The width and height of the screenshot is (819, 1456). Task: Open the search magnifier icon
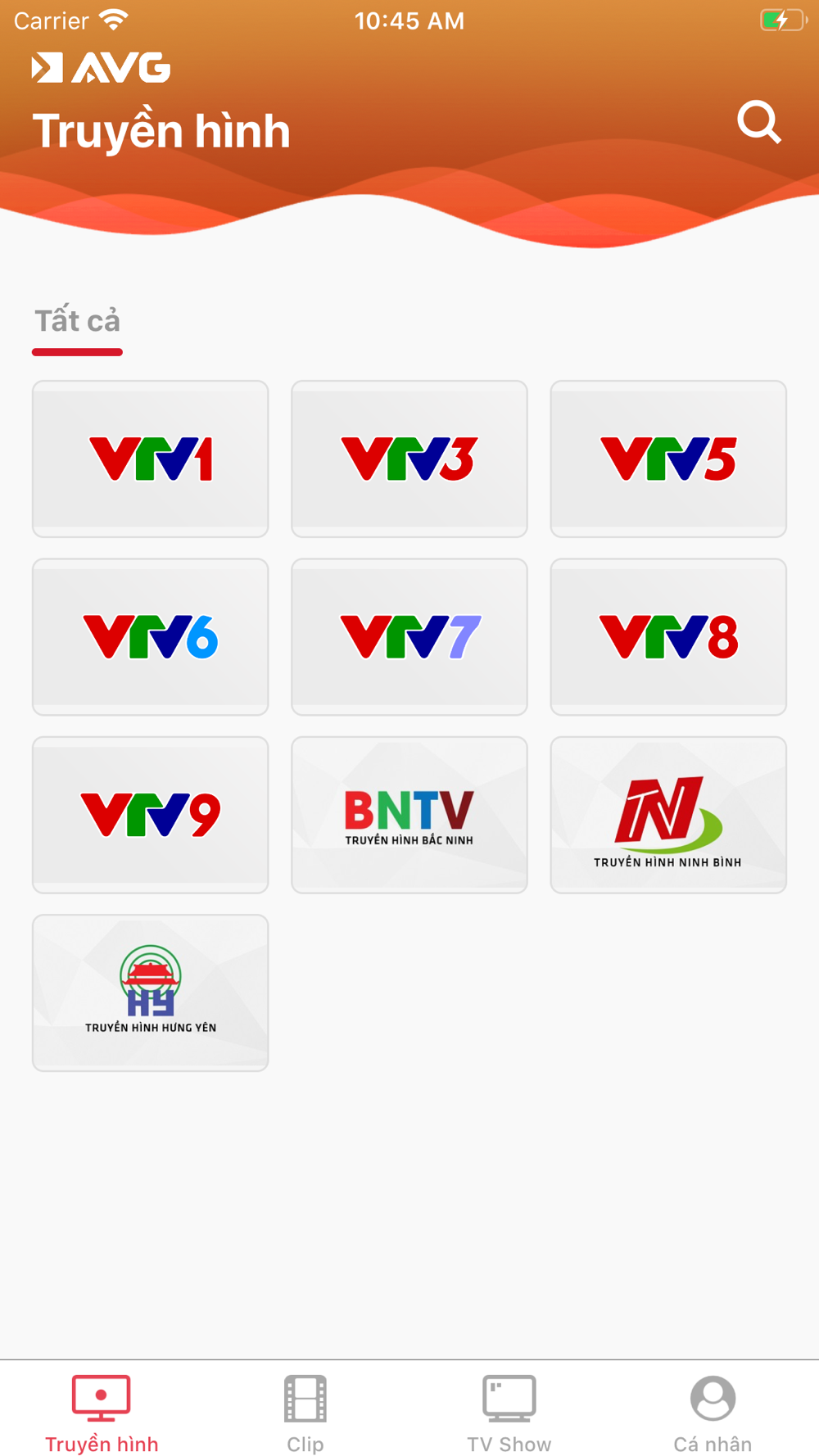[x=759, y=123]
